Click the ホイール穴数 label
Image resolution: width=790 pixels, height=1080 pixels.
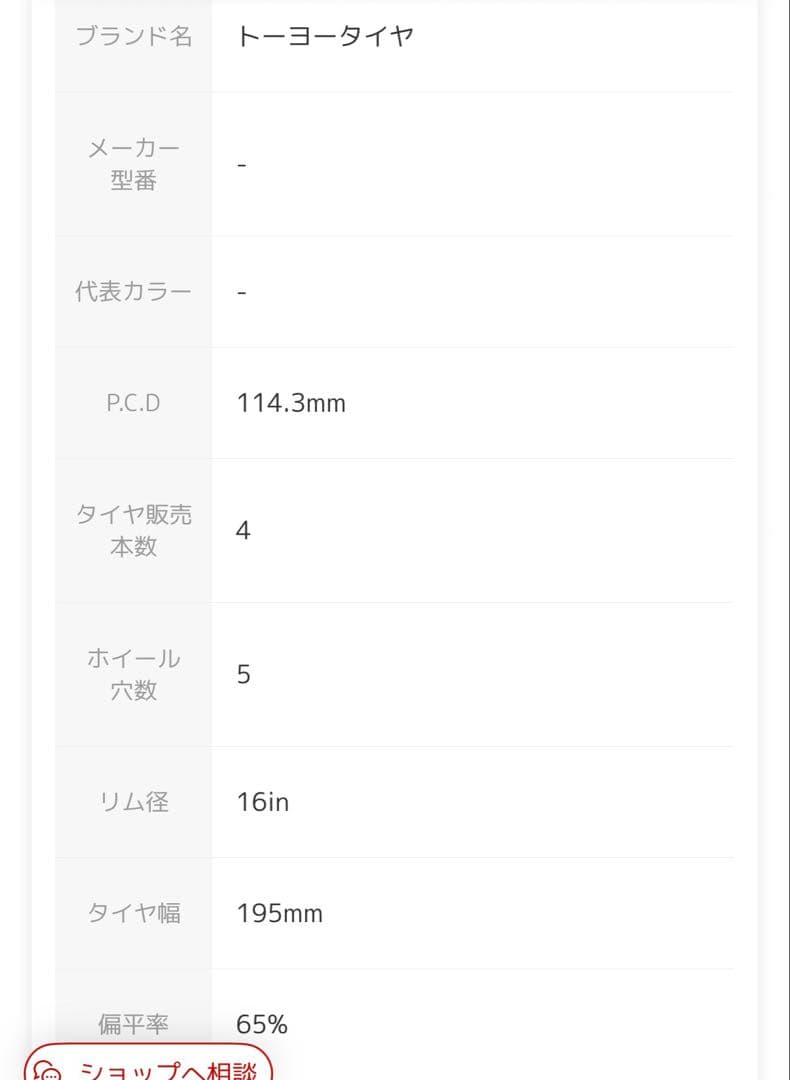pos(131,674)
